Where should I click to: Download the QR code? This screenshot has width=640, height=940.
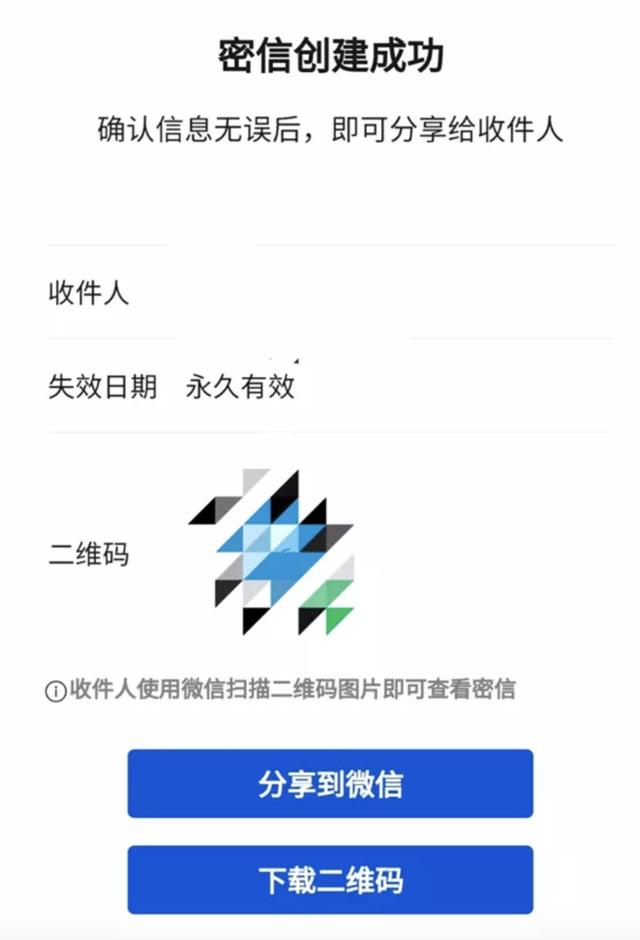pyautogui.click(x=330, y=880)
